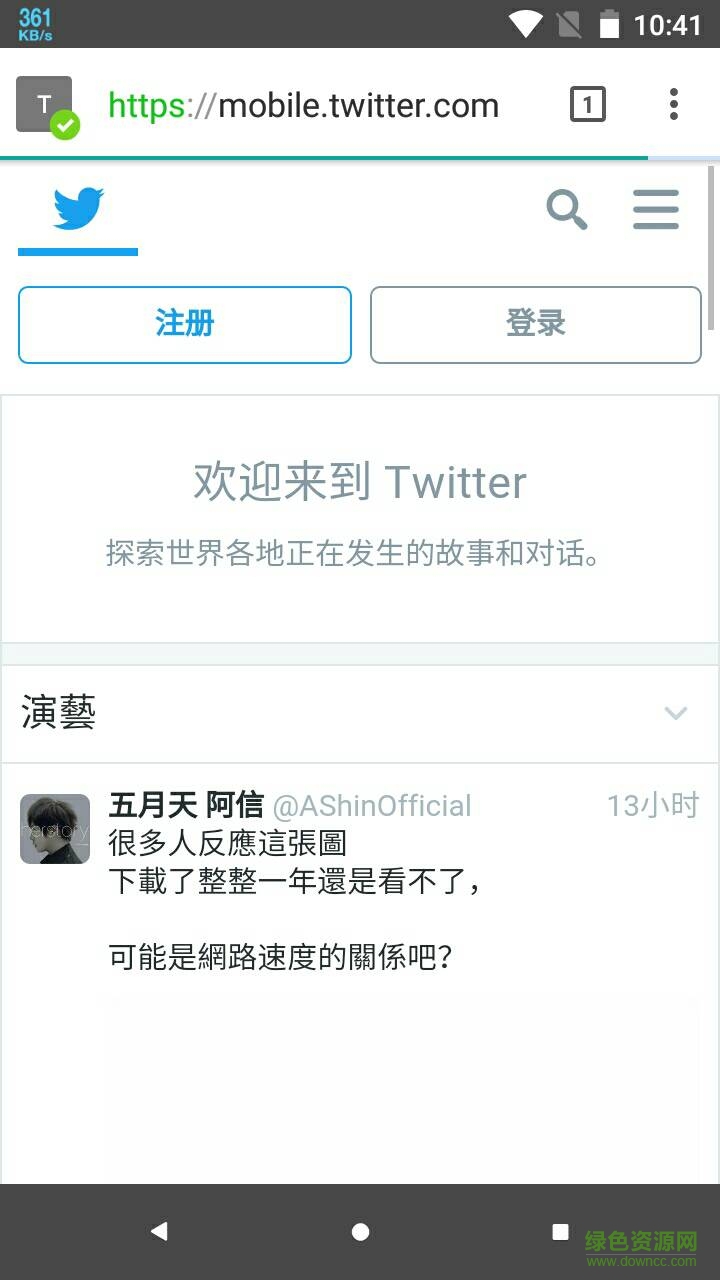The image size is (720, 1280).
Task: Collapse the welcome banner chevron
Action: [674, 713]
